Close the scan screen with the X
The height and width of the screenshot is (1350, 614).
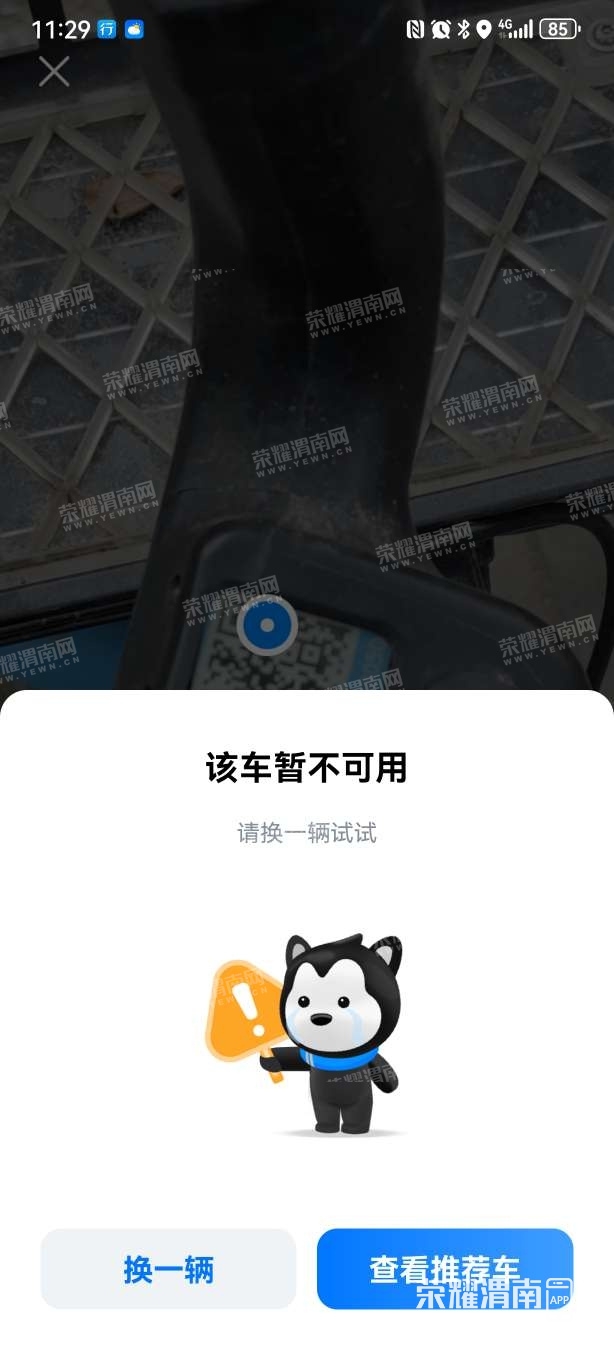pos(54,71)
